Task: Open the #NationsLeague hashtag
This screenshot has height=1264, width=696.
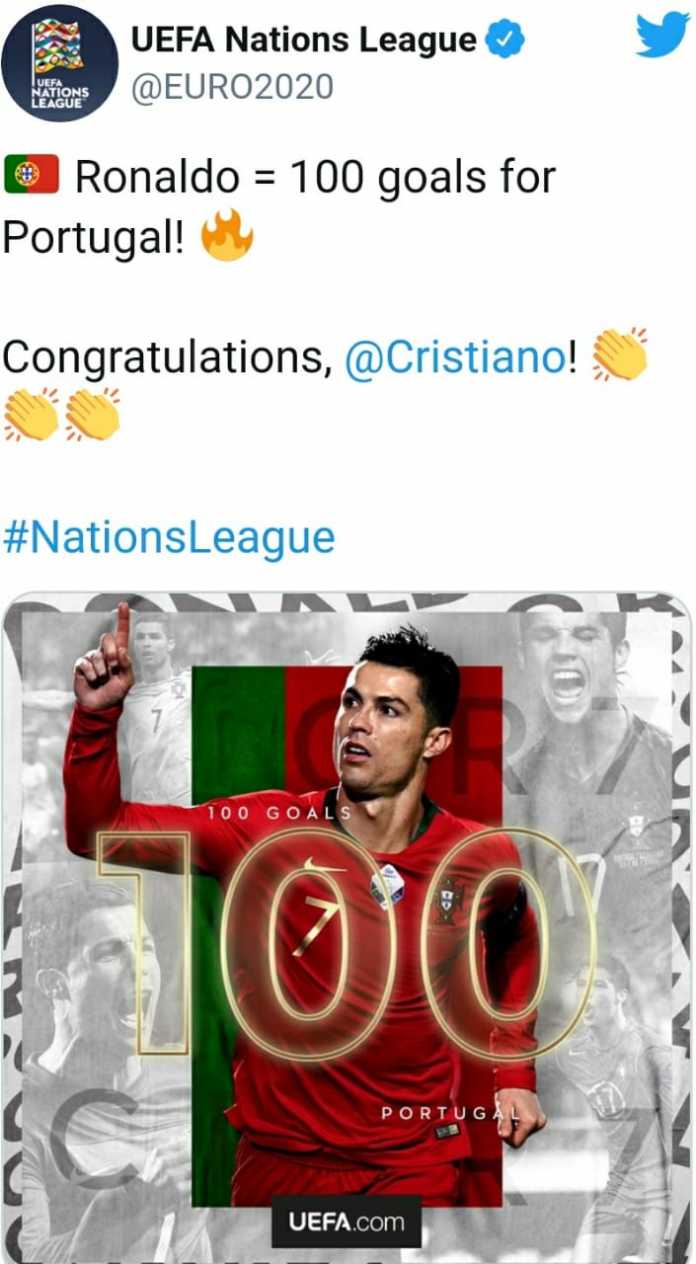Action: pos(169,537)
